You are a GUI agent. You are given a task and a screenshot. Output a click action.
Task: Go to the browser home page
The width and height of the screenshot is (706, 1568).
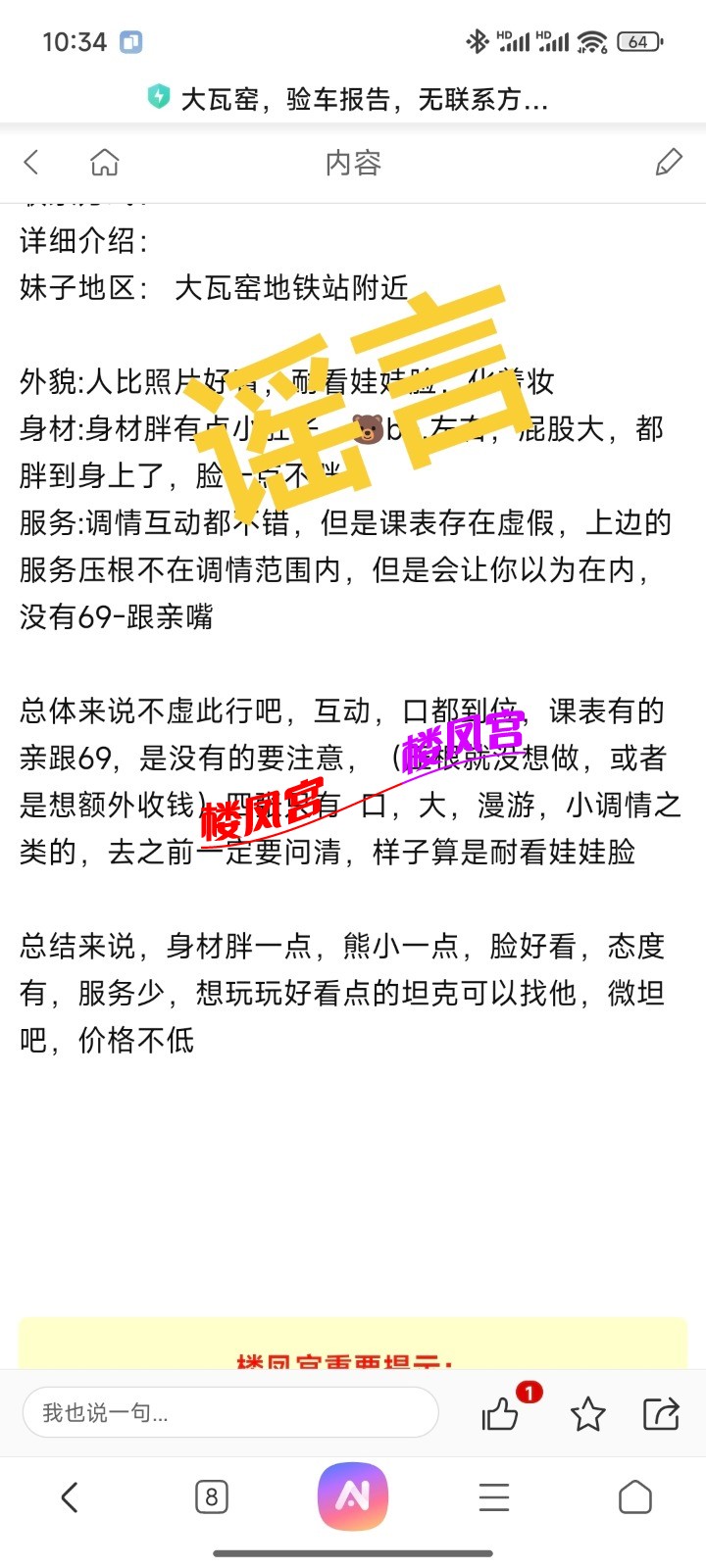[x=634, y=1496]
